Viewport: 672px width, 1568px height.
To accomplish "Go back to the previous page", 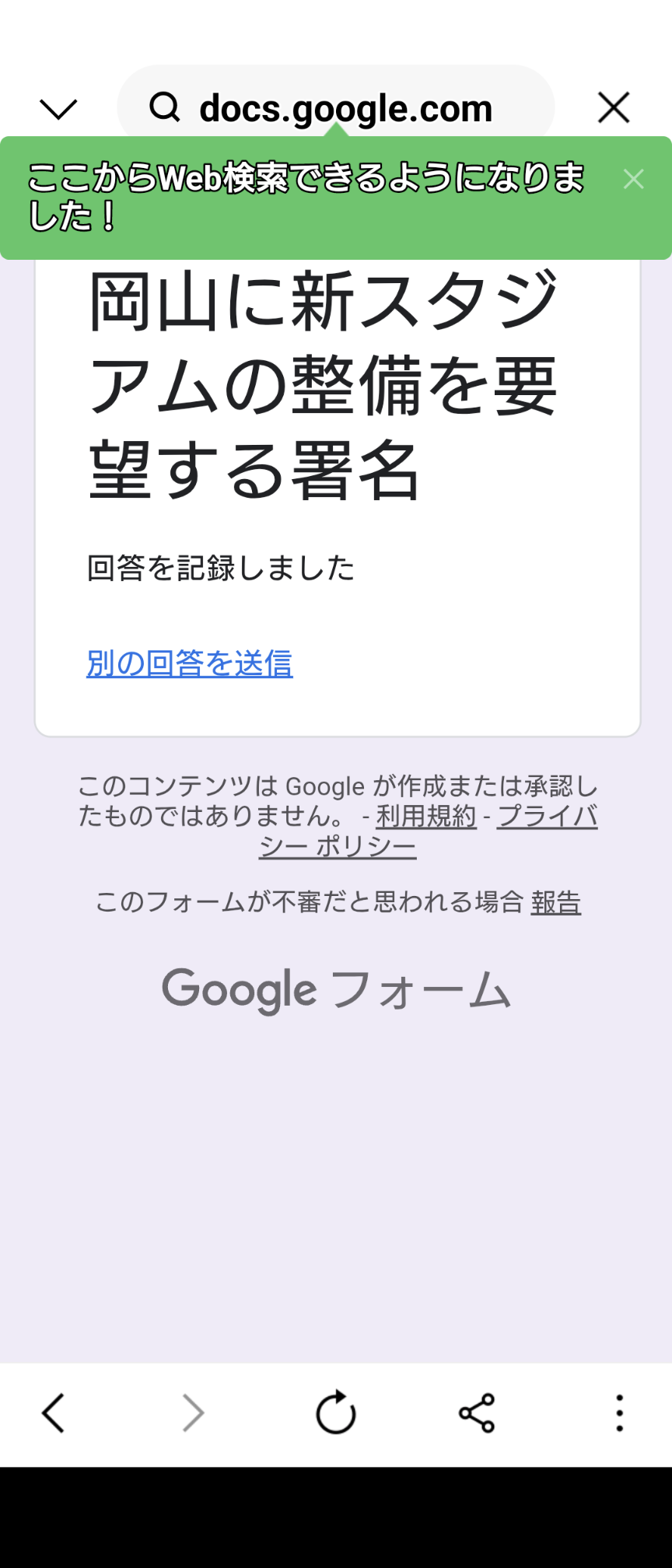I will [x=53, y=1412].
